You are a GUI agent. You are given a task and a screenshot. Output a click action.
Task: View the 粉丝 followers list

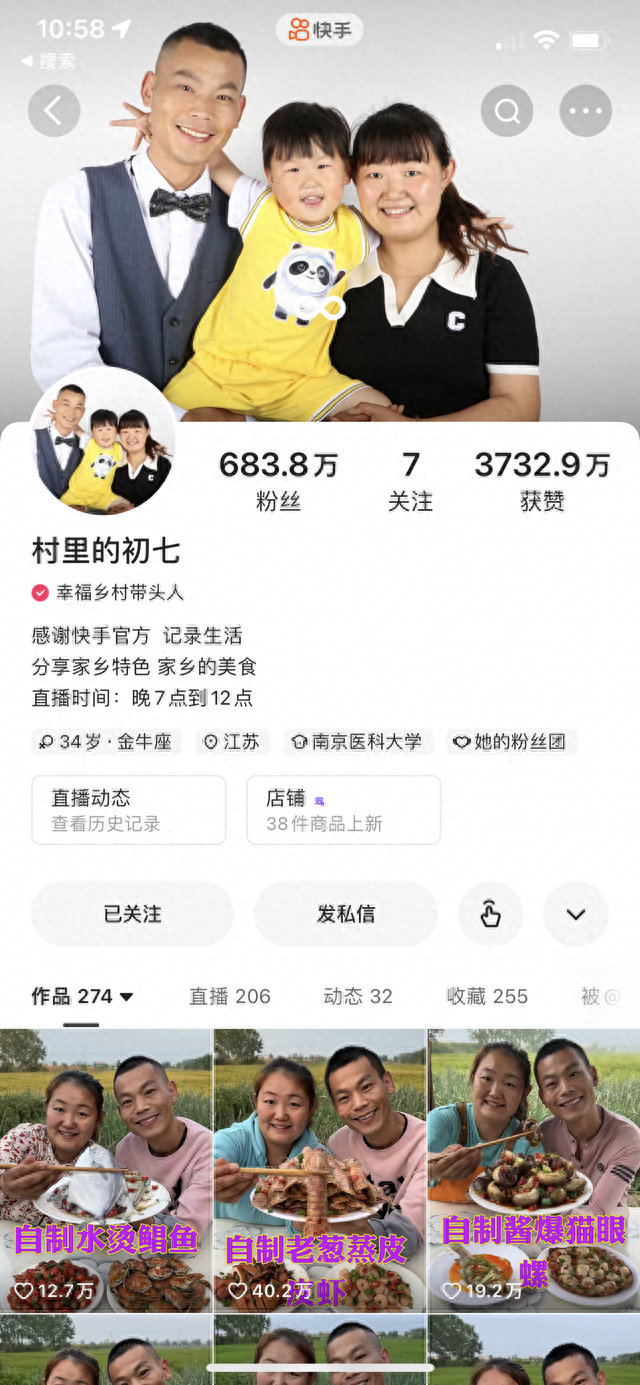[x=278, y=480]
